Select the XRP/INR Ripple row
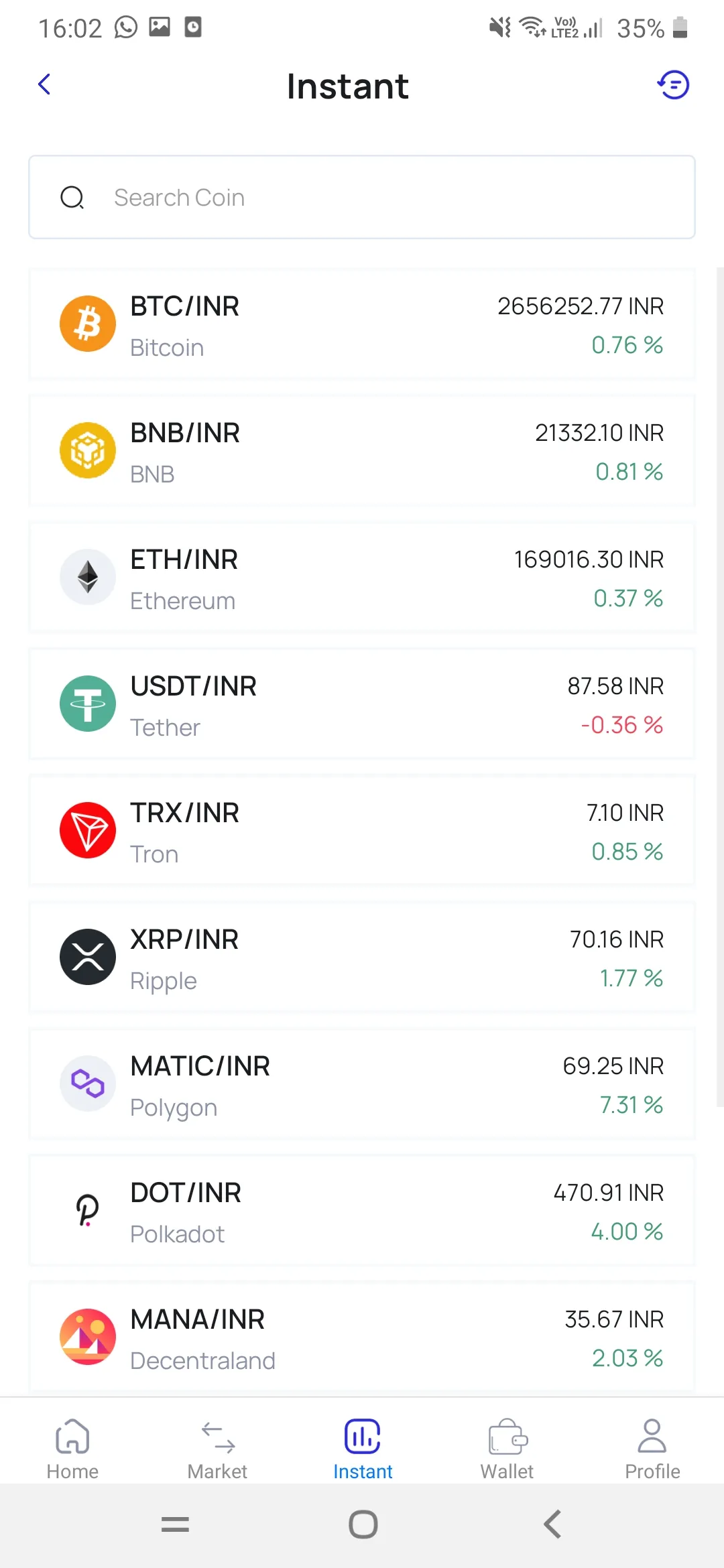This screenshot has height=1568, width=724. pyautogui.click(x=362, y=958)
